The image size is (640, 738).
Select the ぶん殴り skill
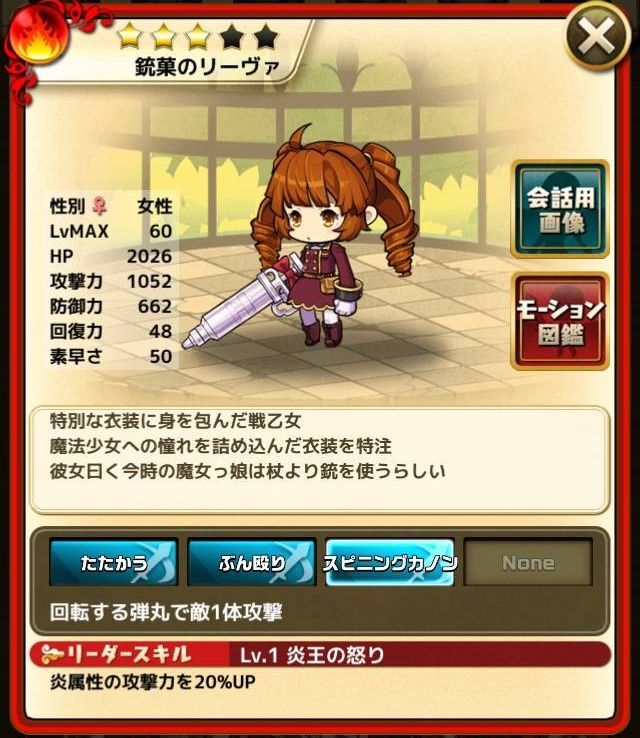(x=251, y=562)
